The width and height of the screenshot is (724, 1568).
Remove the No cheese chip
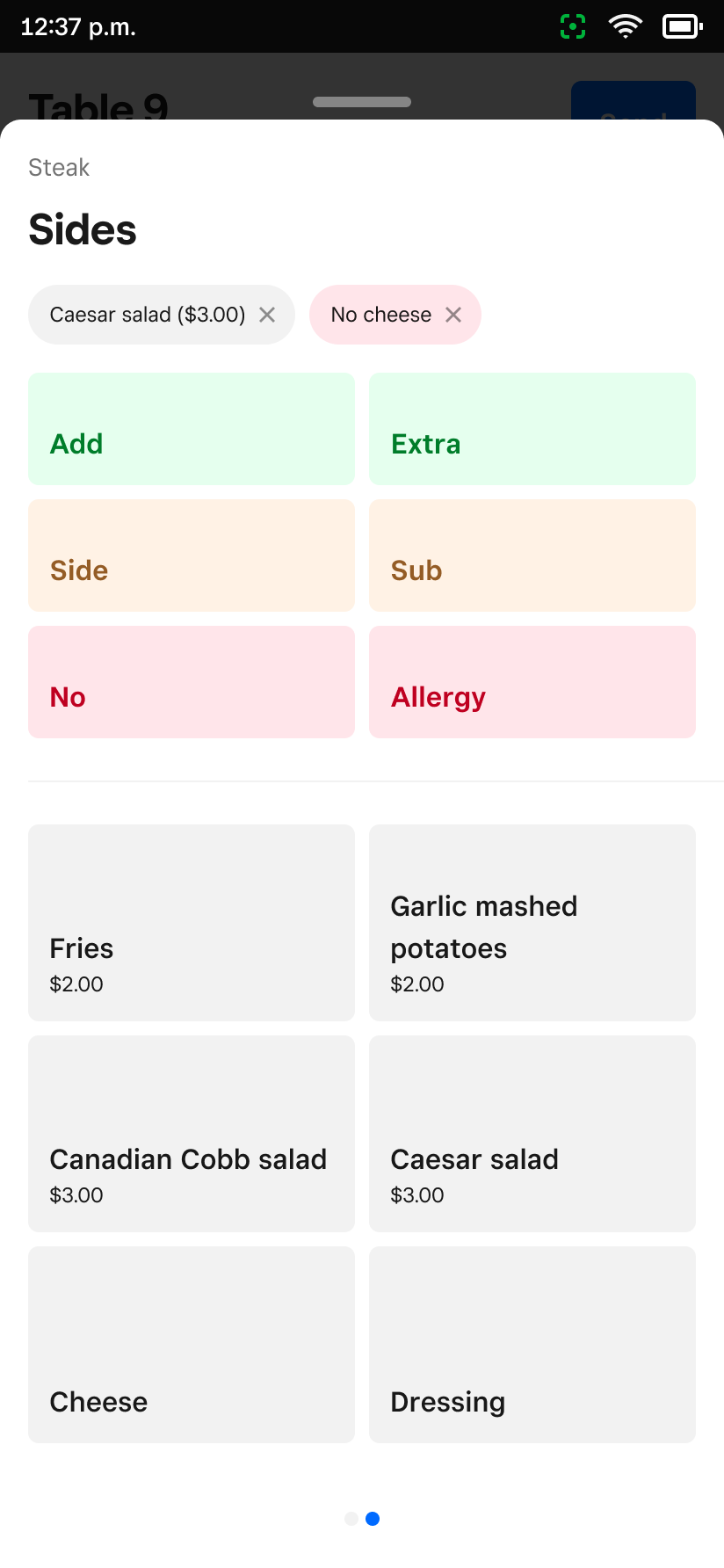pos(453,315)
